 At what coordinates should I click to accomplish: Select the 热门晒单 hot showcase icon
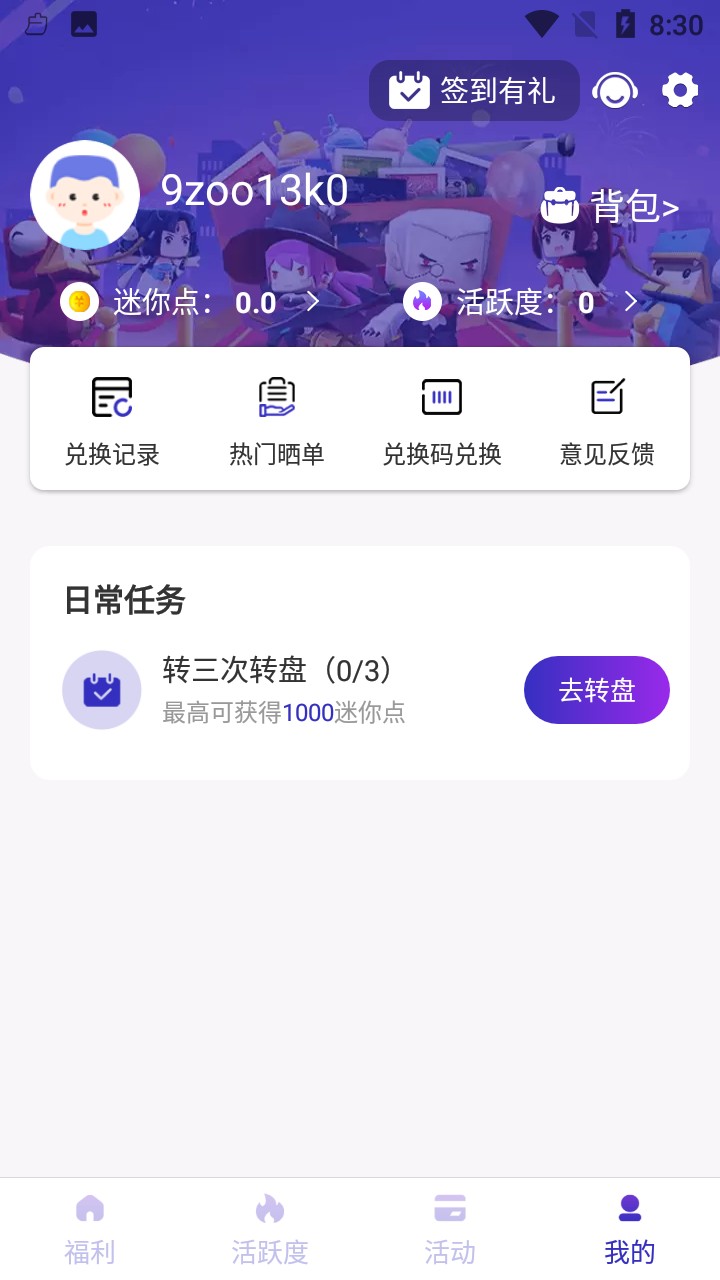click(x=277, y=397)
